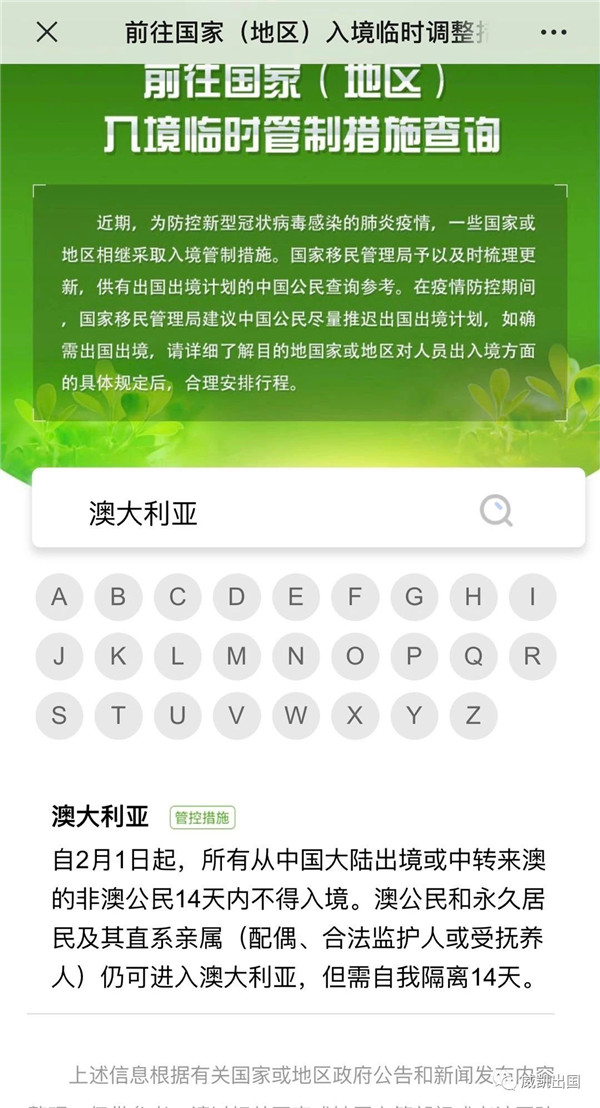Filter countries by letter B
600x1108 pixels.
pos(118,598)
